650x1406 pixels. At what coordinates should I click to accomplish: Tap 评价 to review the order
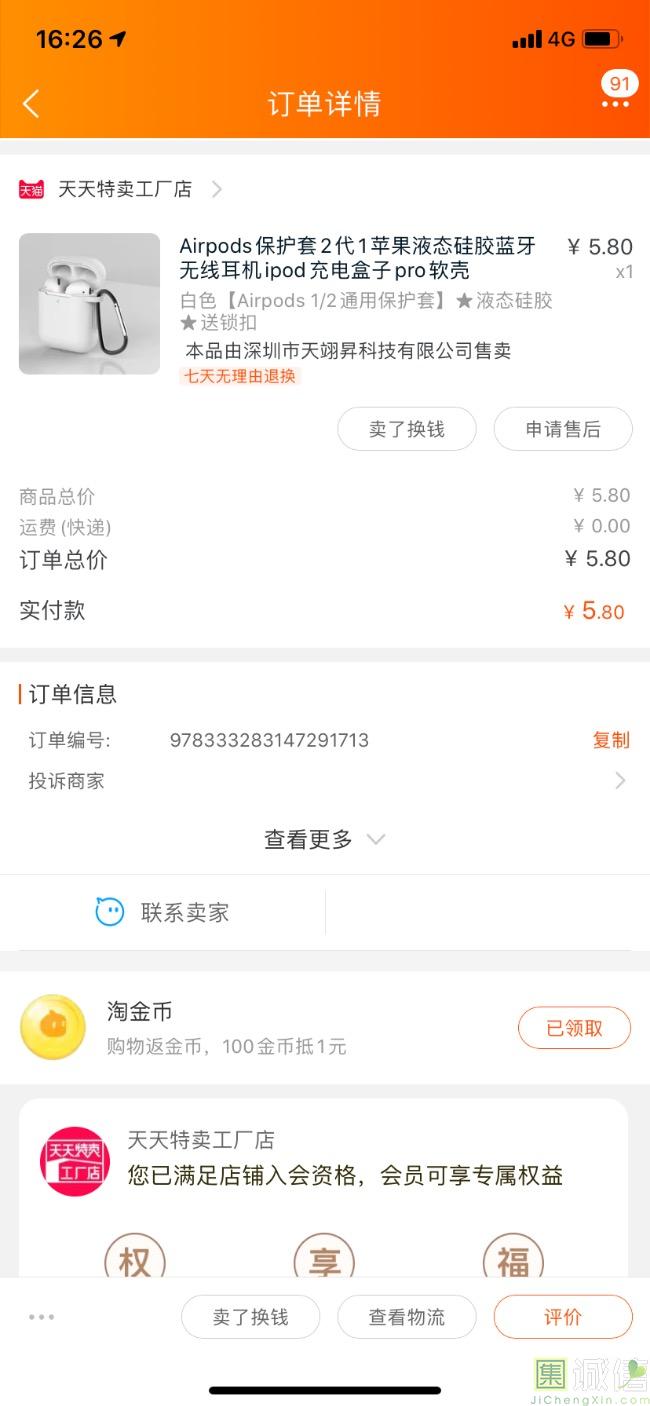(x=563, y=1317)
